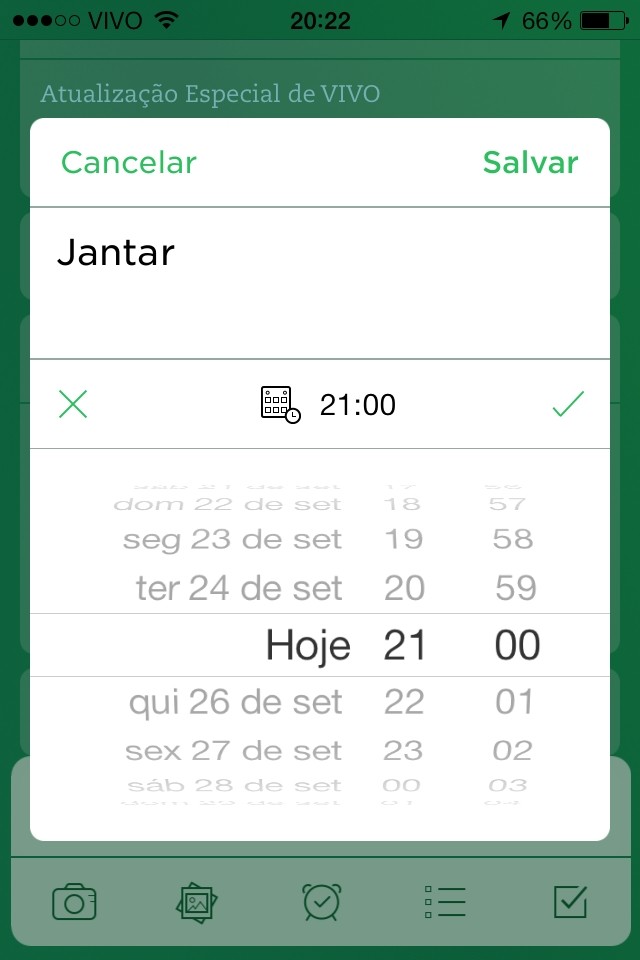Tap Cancelar to discard the reminder
This screenshot has width=640, height=960.
128,163
